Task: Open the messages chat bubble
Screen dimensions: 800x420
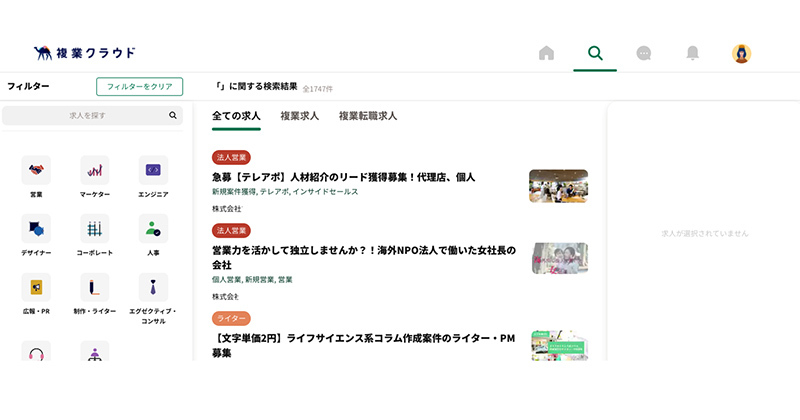Action: 644,53
